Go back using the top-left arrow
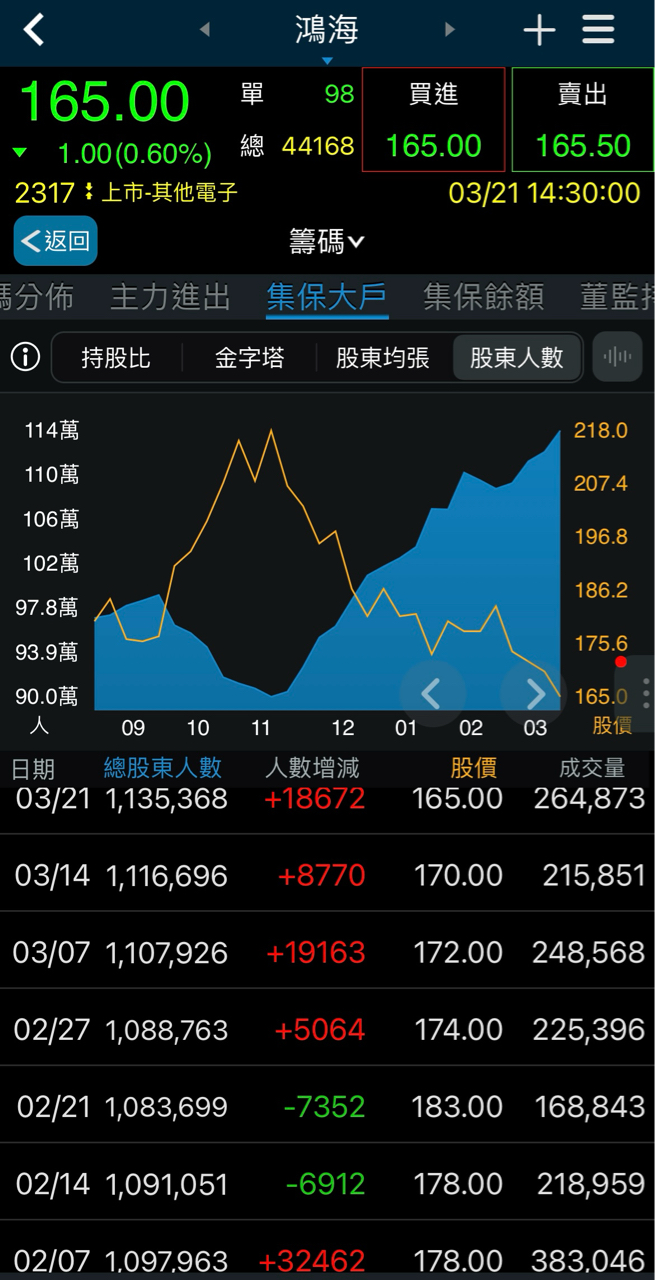Image resolution: width=655 pixels, height=1280 pixels. point(34,30)
